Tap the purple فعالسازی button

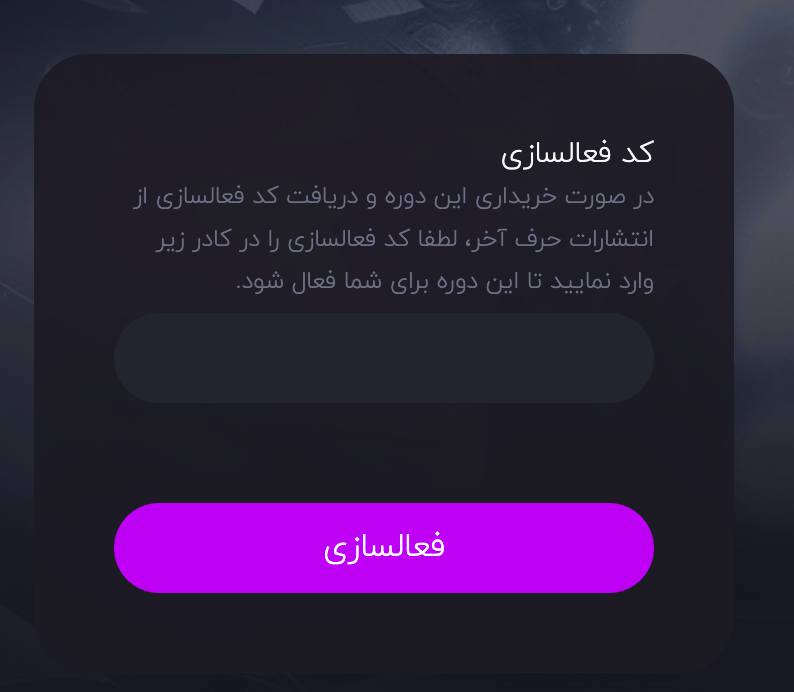point(383,548)
